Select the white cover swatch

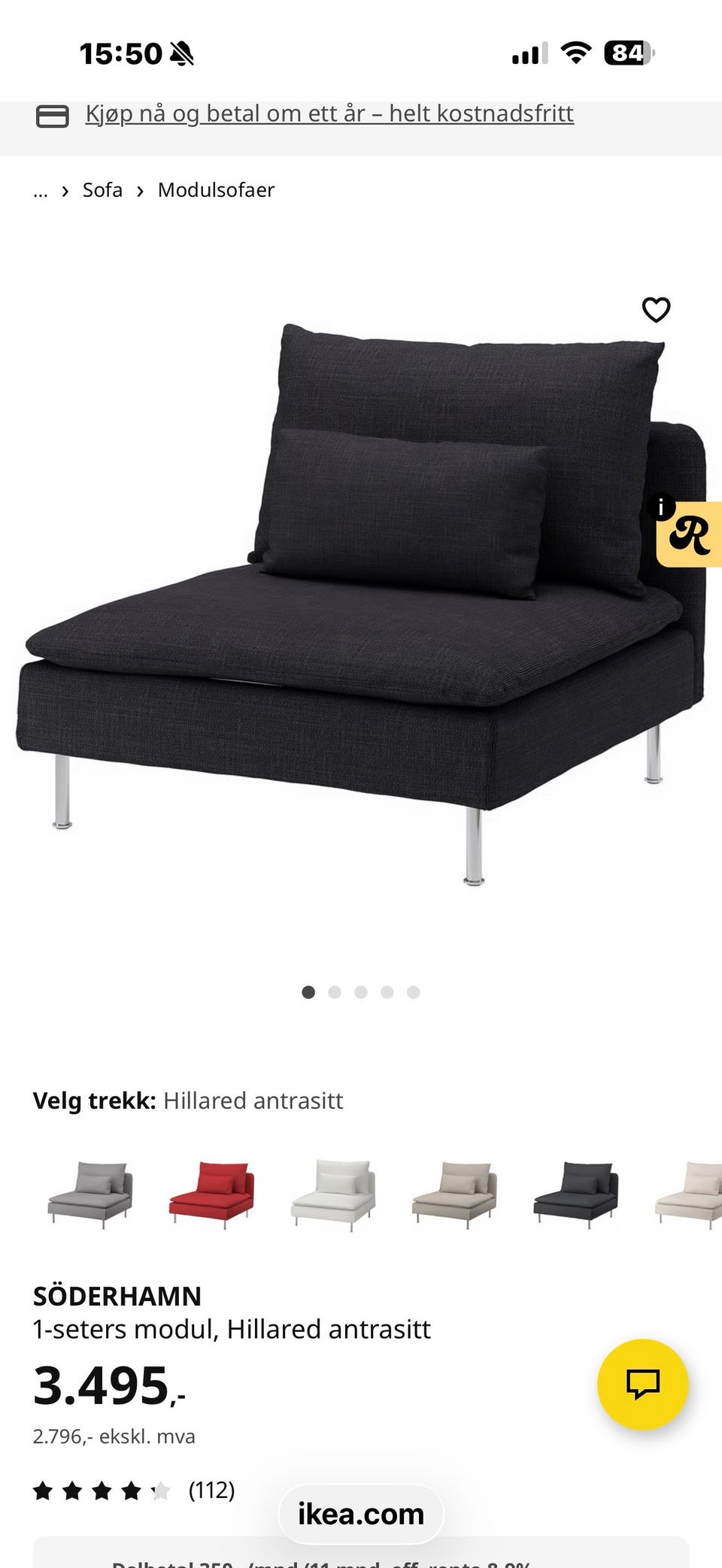click(333, 1194)
